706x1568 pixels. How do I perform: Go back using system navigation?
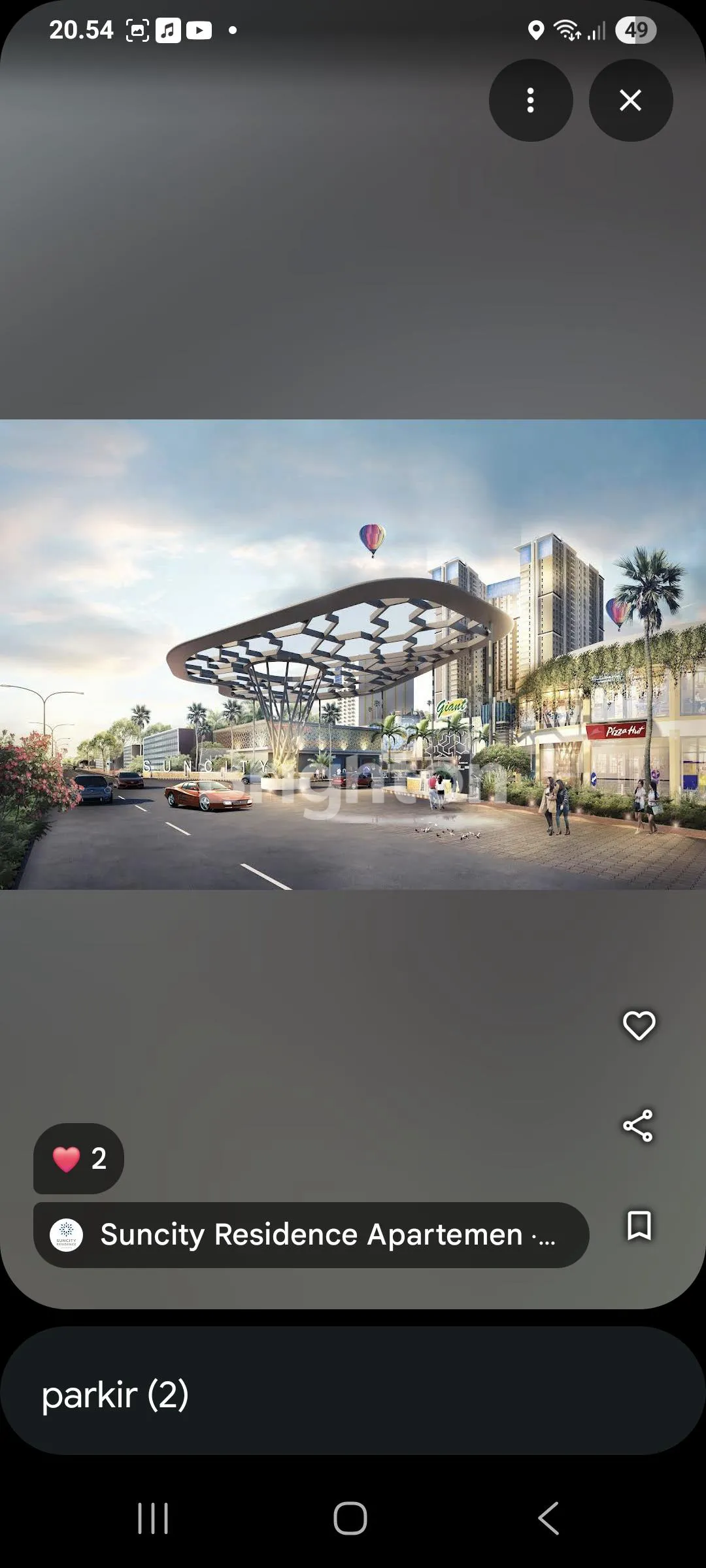tap(548, 1518)
